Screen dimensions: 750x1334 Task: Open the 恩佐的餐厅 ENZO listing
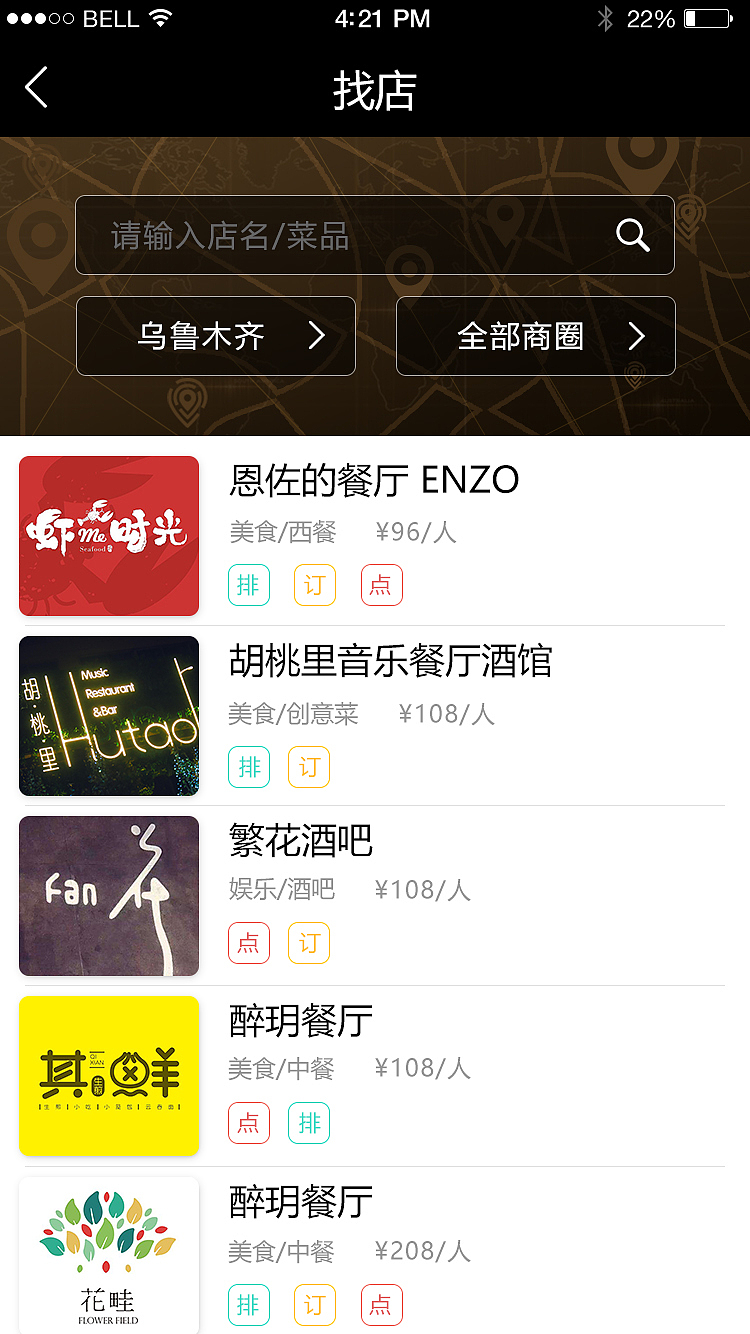click(374, 480)
